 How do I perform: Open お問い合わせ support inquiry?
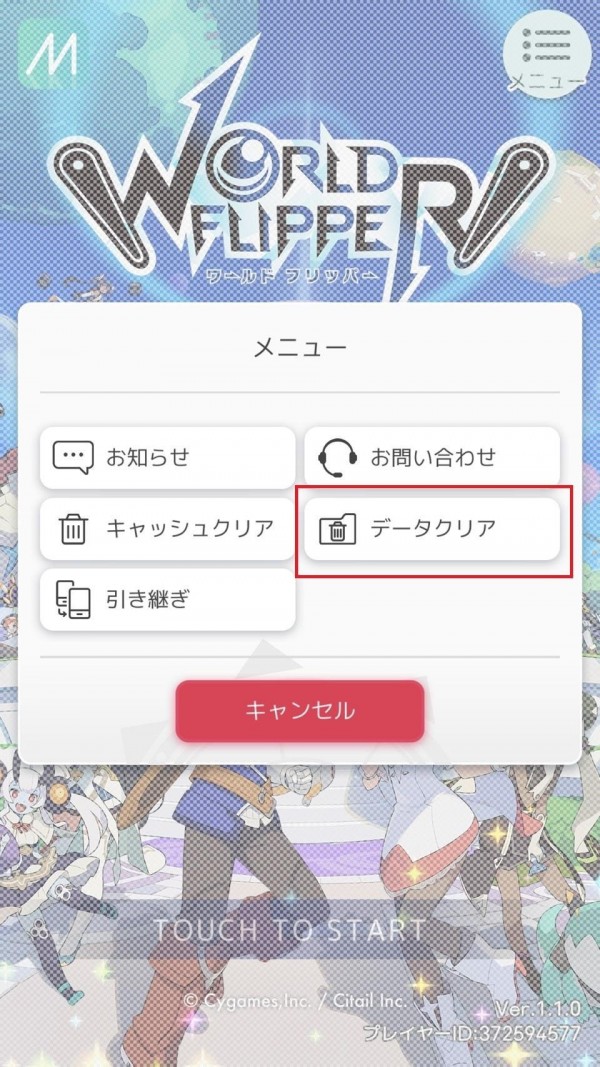pyautogui.click(x=432, y=458)
